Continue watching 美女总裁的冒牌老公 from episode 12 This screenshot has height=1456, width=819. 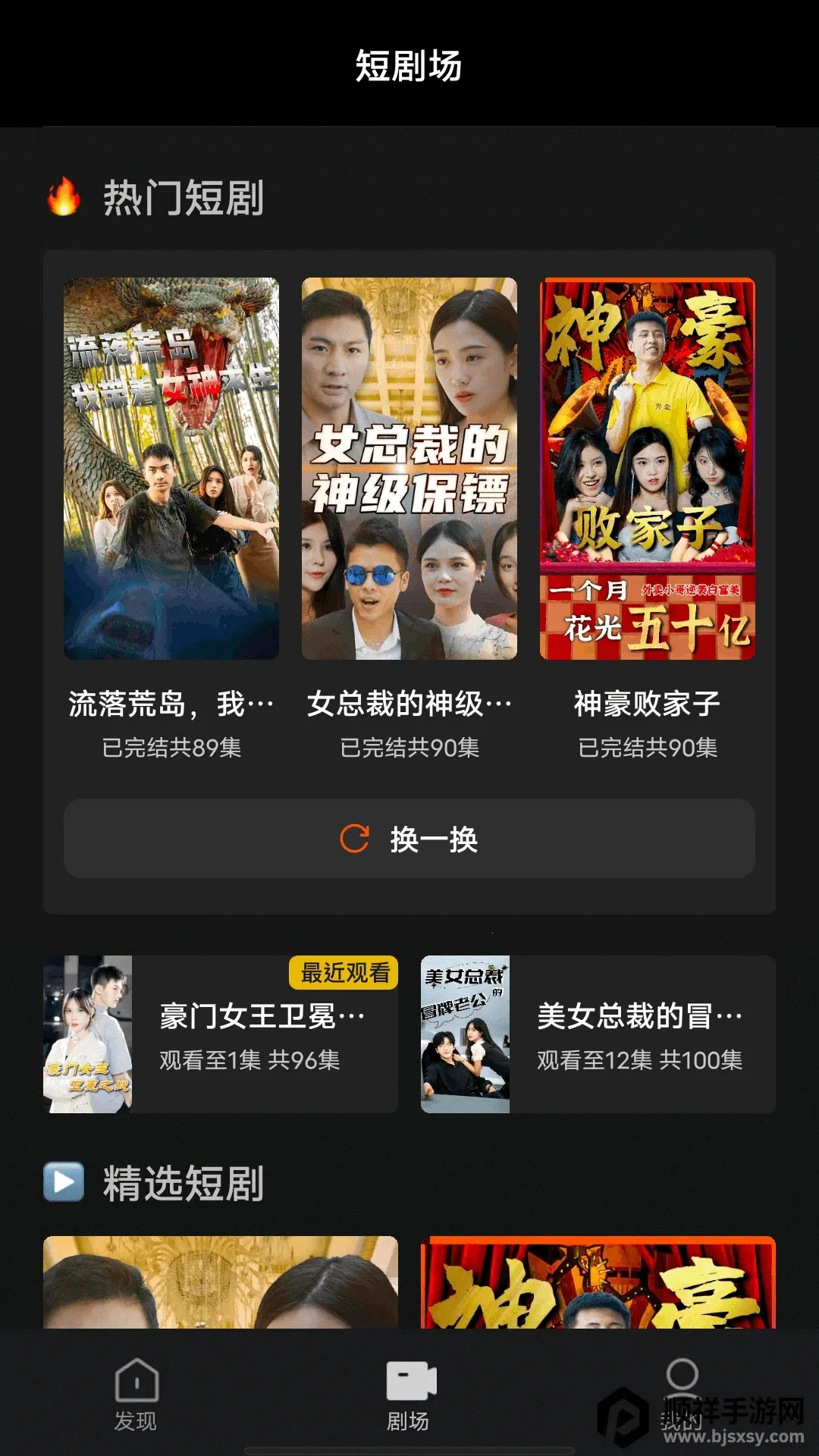pos(598,1034)
